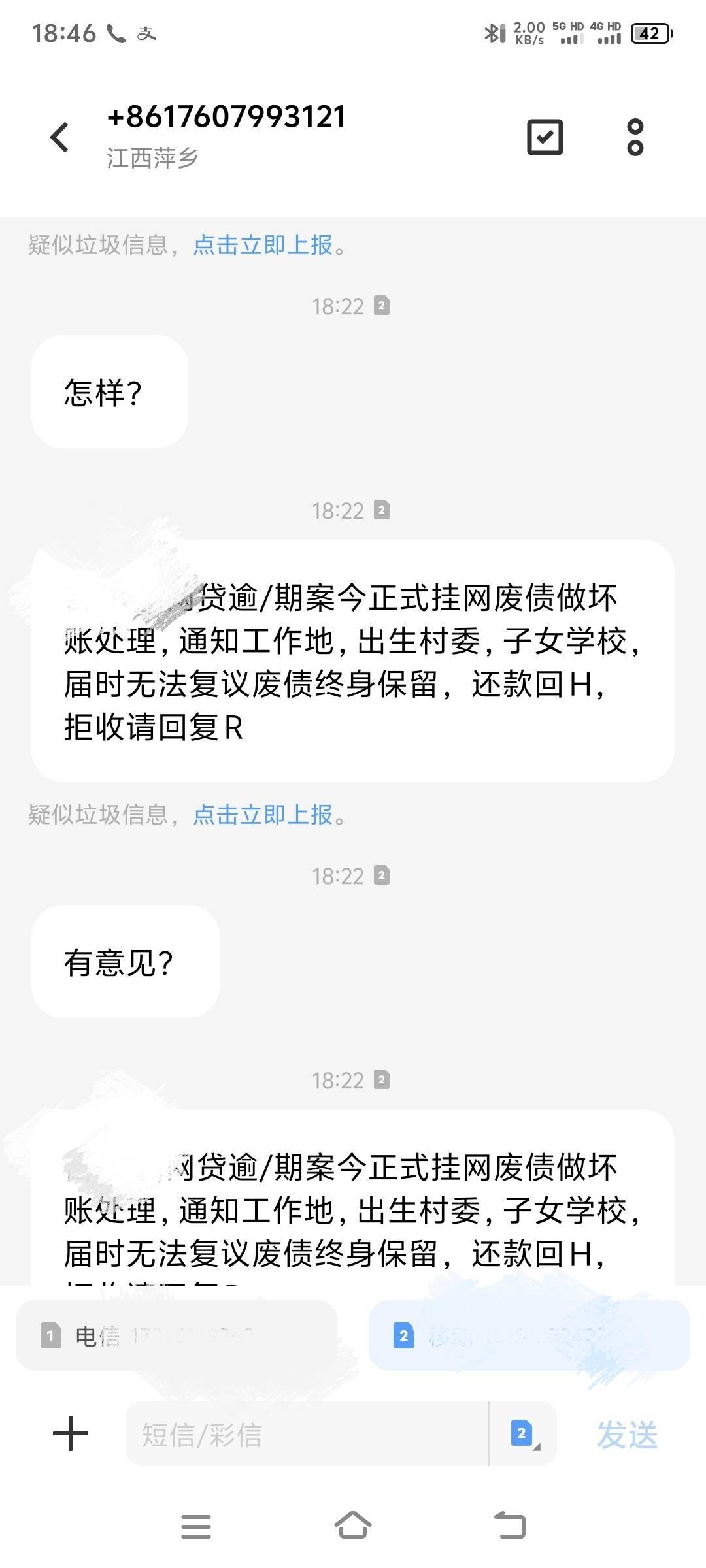Screen dimensions: 706x1568
Task: Go to the system home screen
Action: pos(353,1526)
